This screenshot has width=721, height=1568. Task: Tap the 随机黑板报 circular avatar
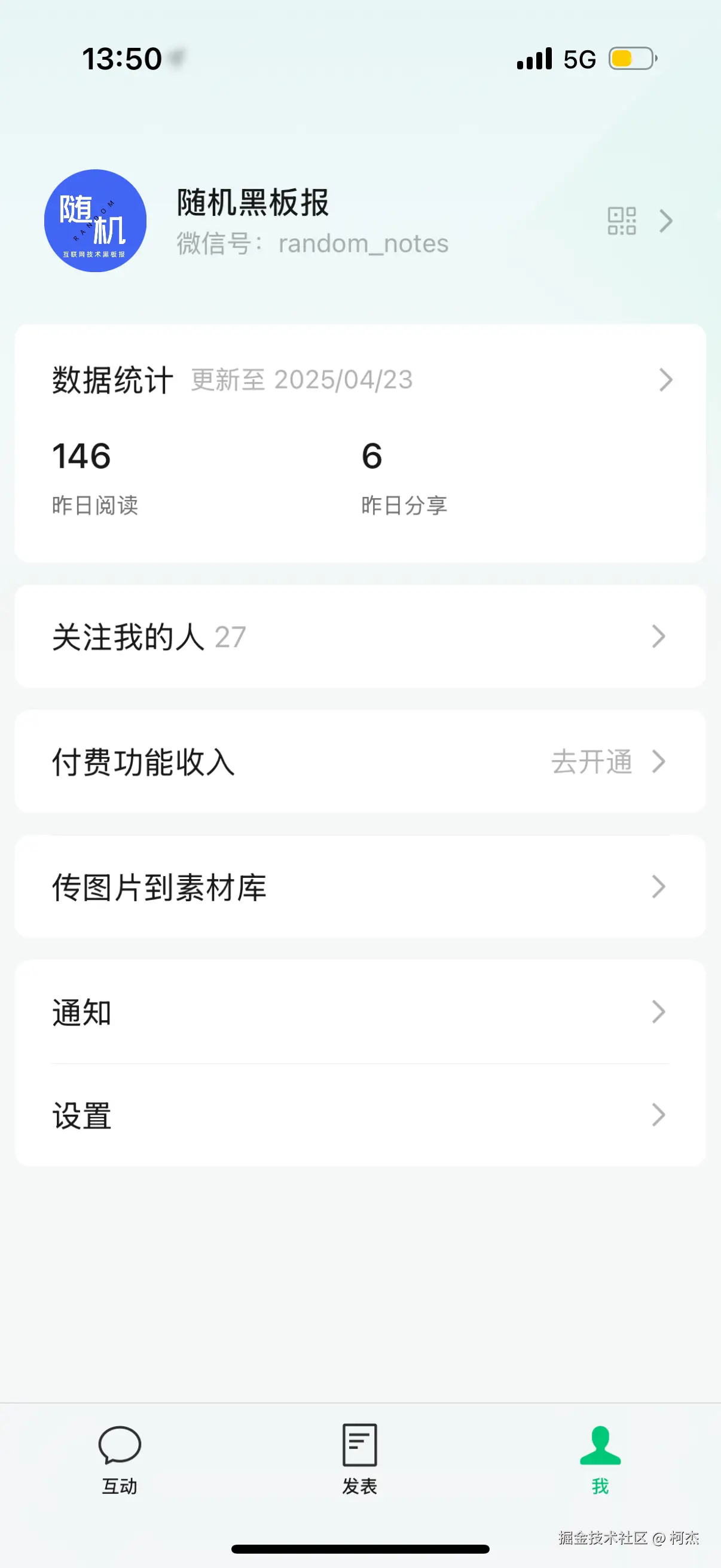click(95, 221)
